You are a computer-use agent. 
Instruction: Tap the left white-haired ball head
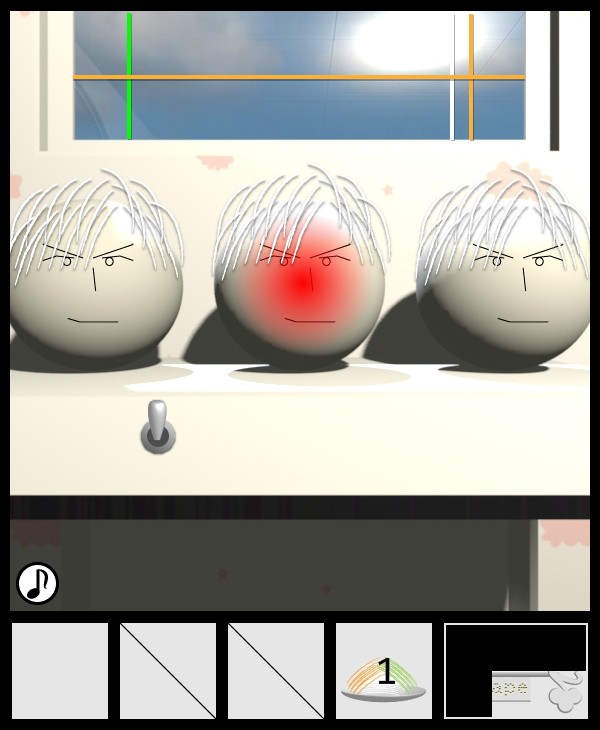click(x=95, y=285)
